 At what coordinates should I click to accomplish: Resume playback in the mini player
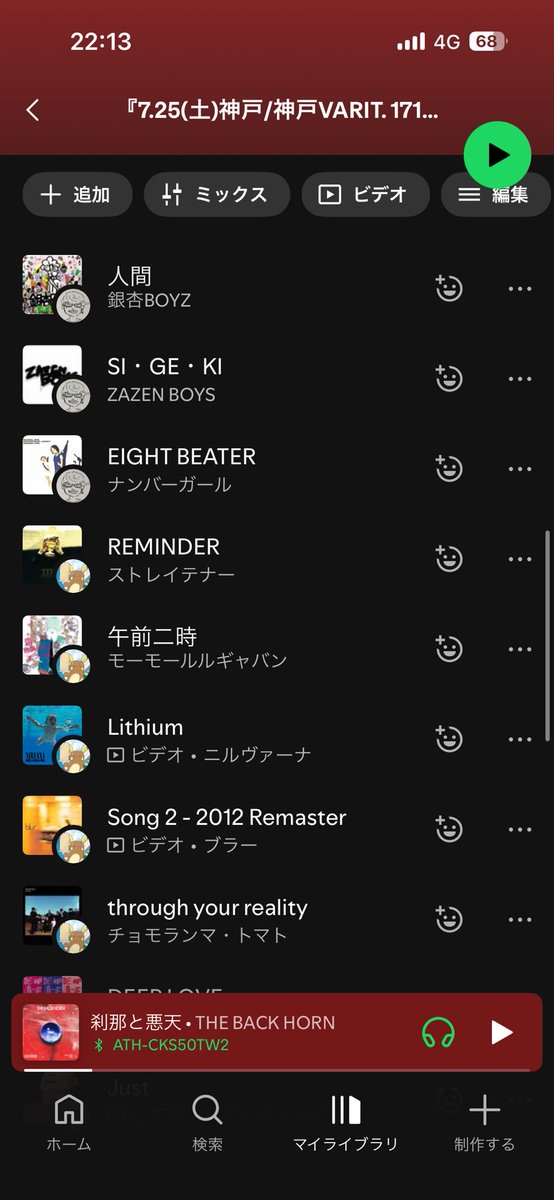pos(502,1032)
